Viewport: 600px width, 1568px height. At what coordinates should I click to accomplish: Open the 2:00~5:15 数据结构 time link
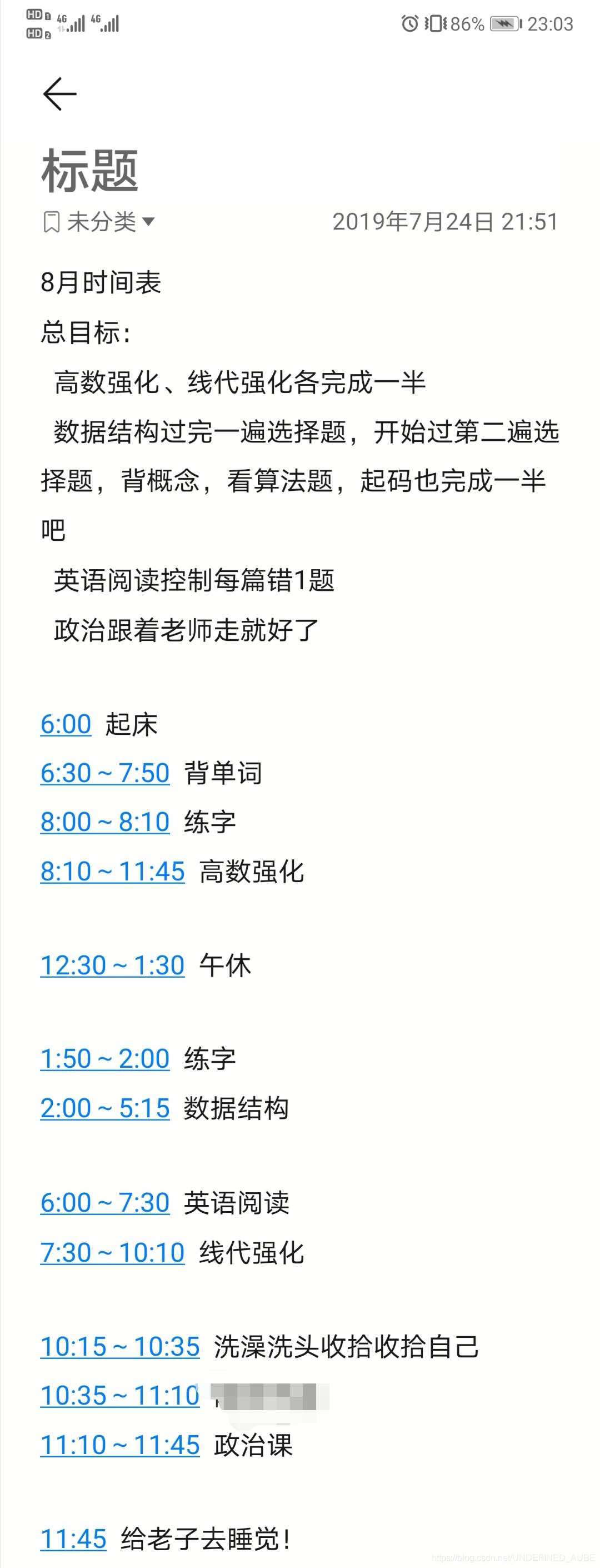(104, 1108)
